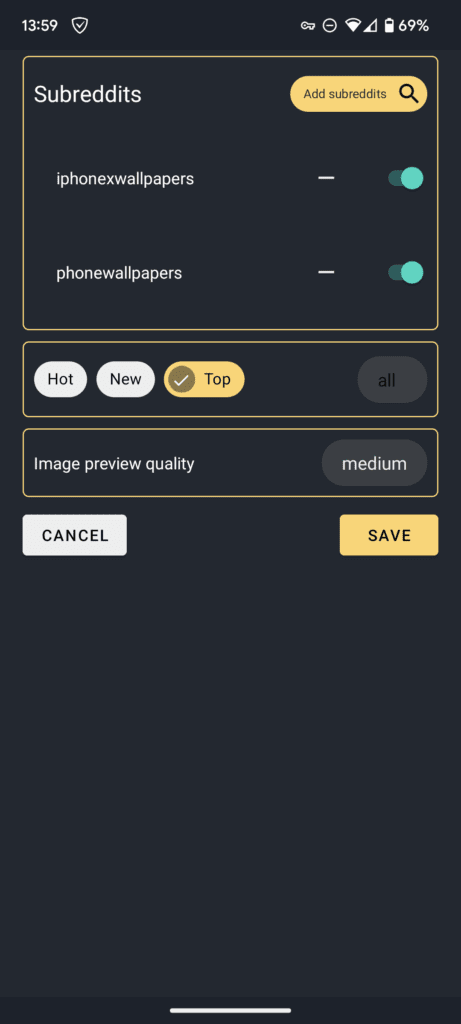Change image preview quality from medium
The width and height of the screenshot is (461, 1024).
pyautogui.click(x=374, y=463)
